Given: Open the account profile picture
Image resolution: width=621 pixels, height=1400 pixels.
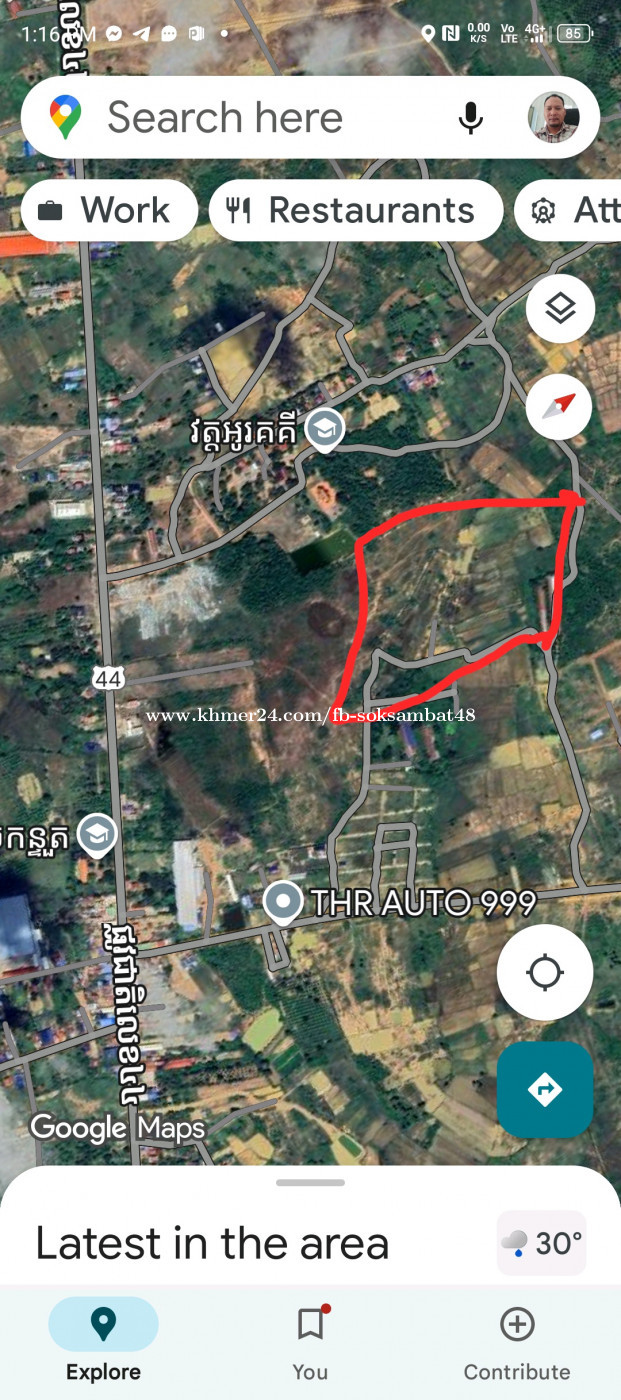Looking at the screenshot, I should [553, 118].
